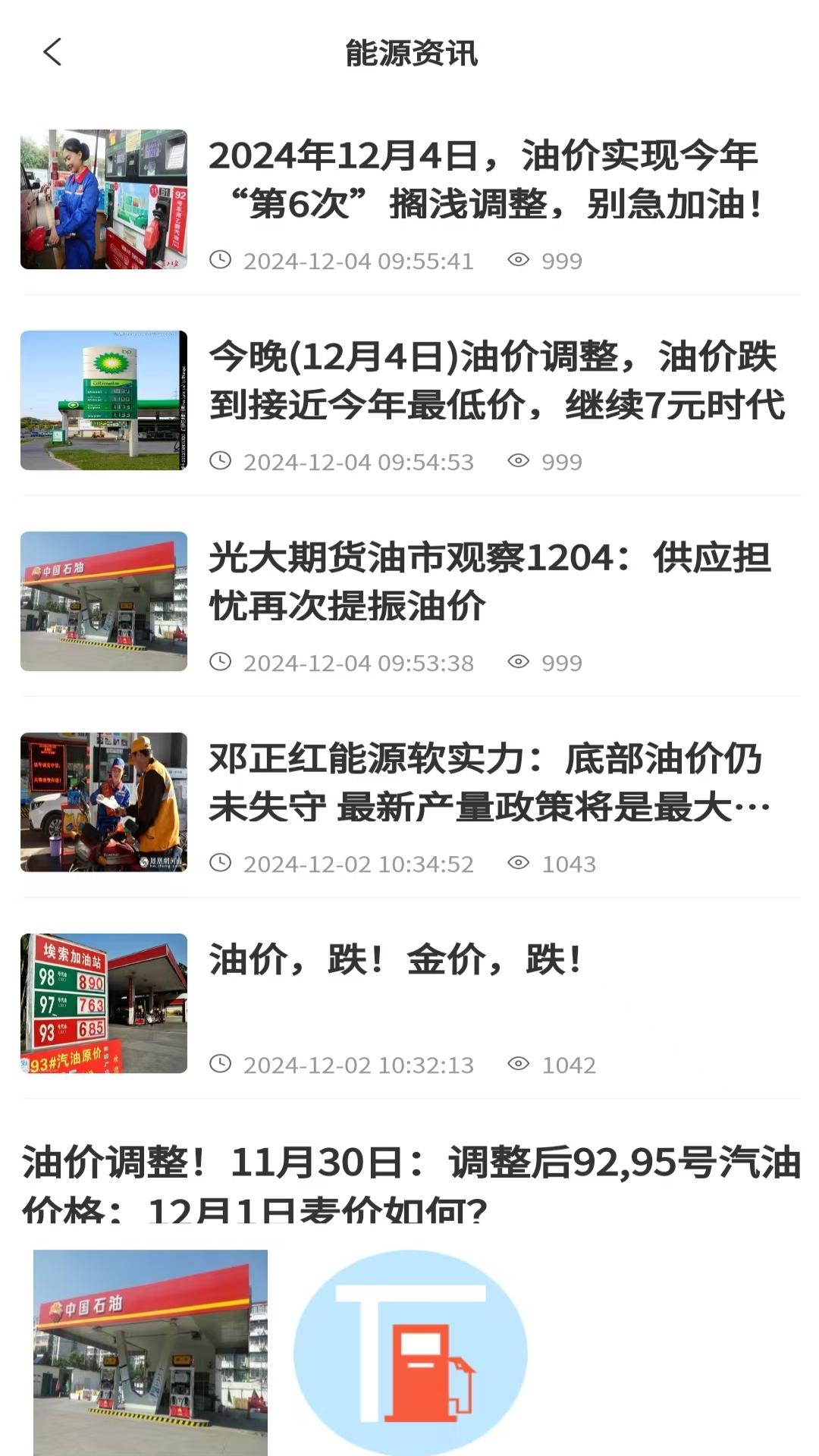Click the clock icon on the first article
The width and height of the screenshot is (819, 1456).
[x=222, y=259]
